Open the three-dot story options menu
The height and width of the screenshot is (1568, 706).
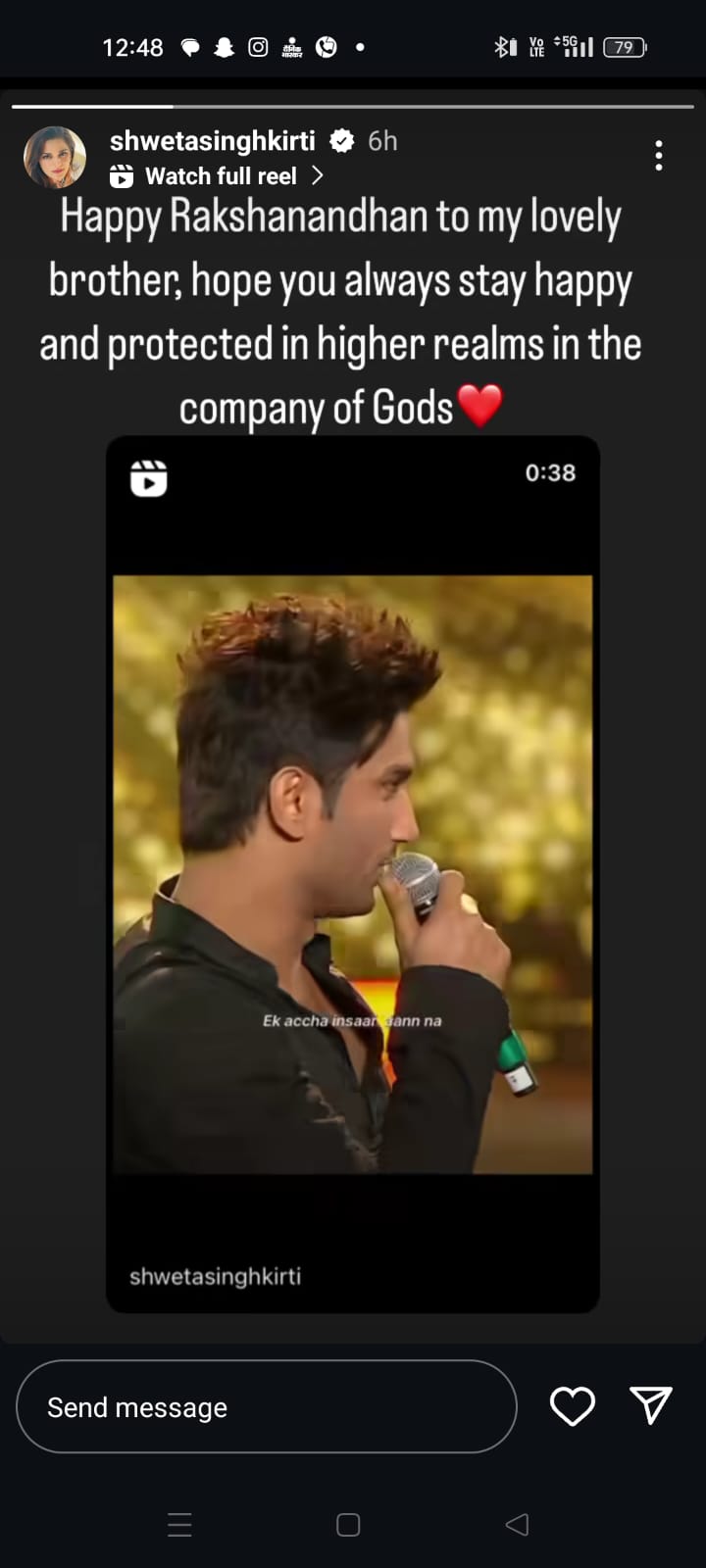pos(658,156)
